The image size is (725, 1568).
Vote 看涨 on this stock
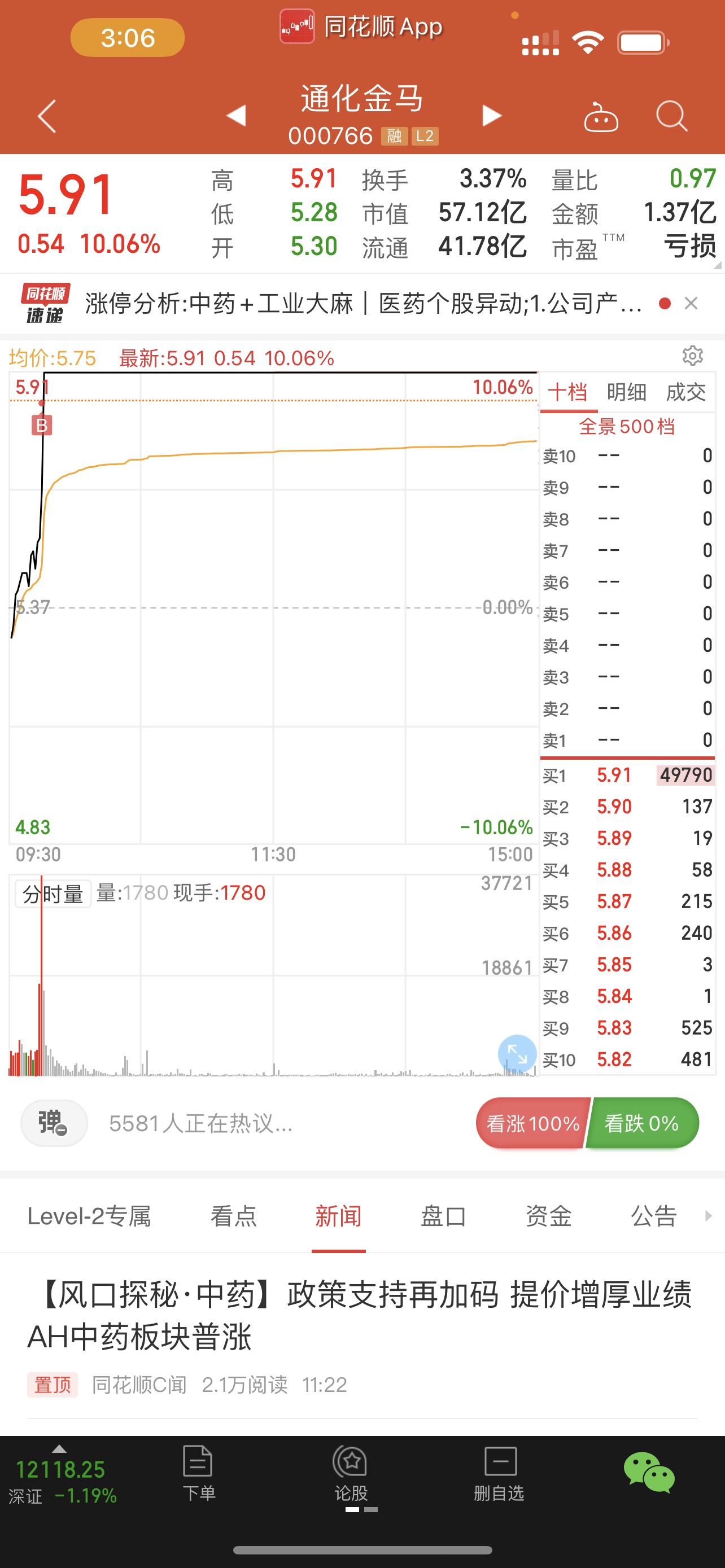(532, 1123)
